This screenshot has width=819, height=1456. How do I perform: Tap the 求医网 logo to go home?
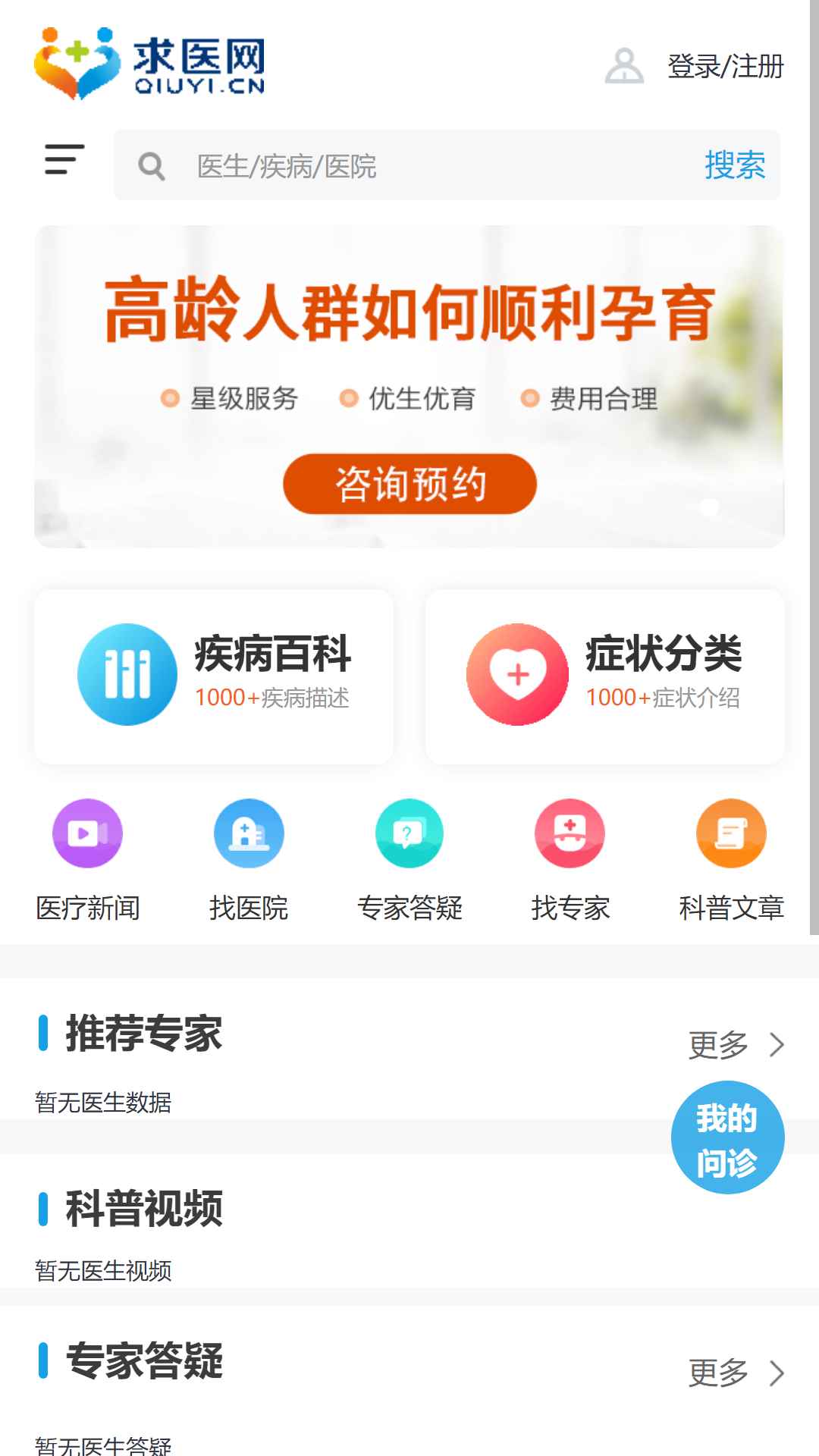tap(149, 64)
